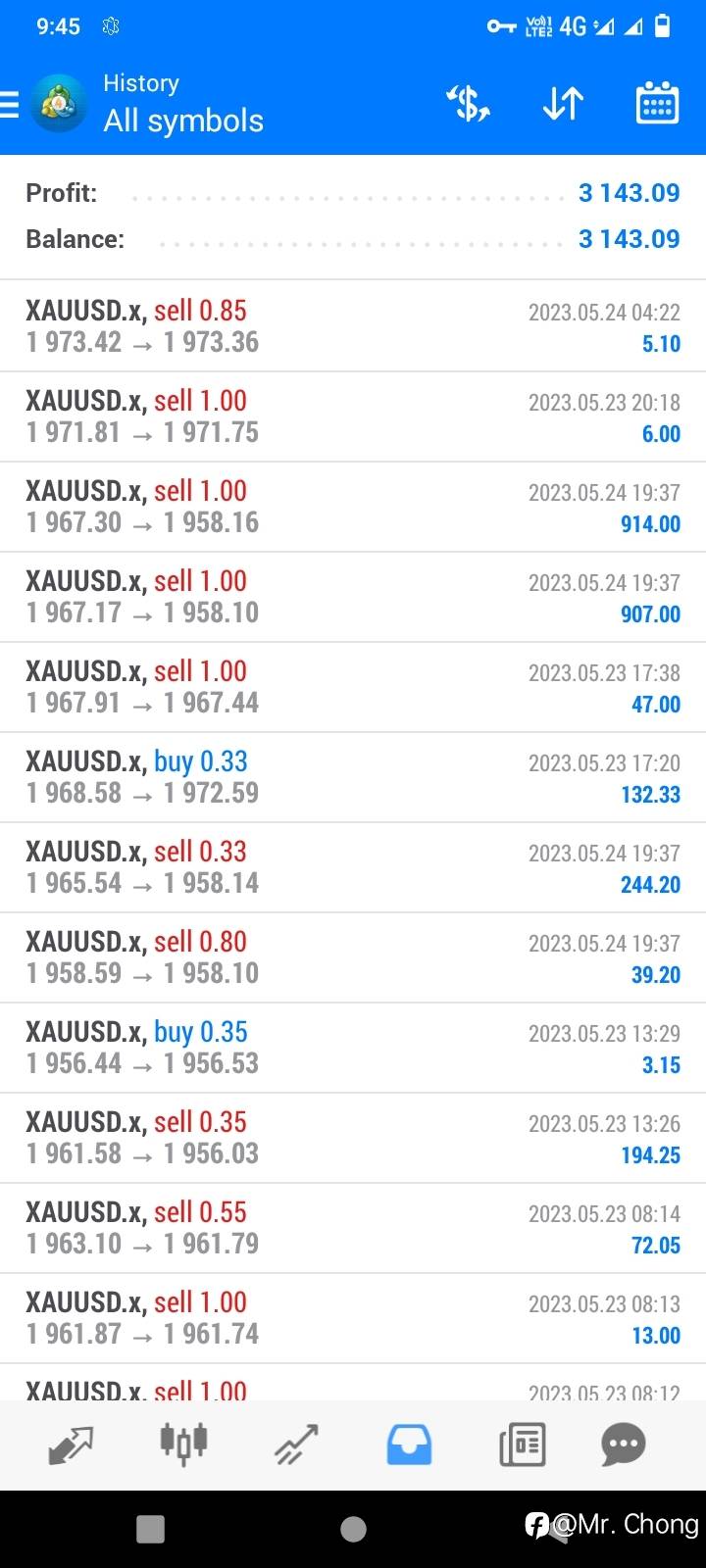The image size is (706, 1568).
Task: Open the Messages chat tab
Action: click(624, 1445)
